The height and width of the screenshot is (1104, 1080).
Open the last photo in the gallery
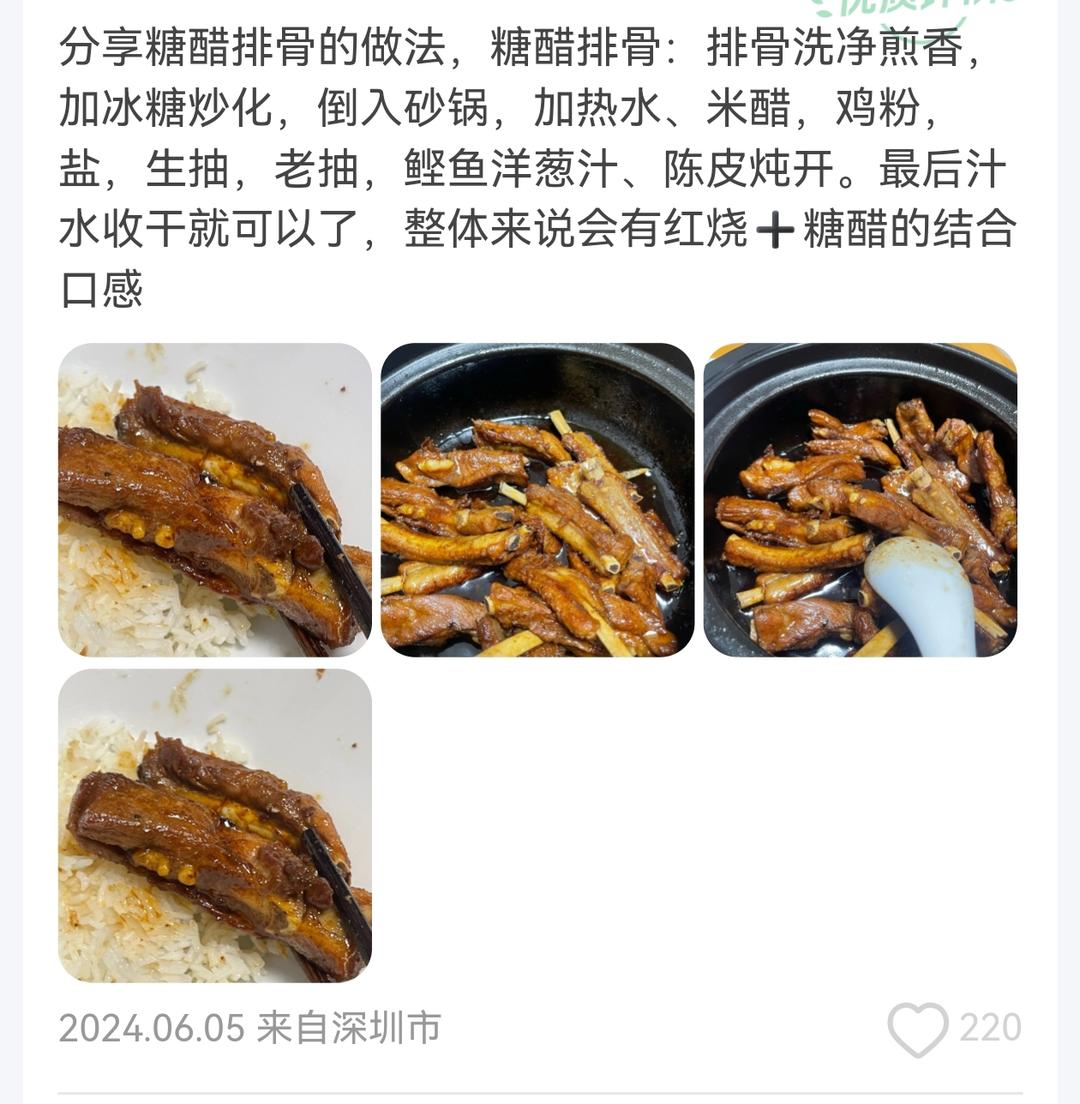pos(215,825)
